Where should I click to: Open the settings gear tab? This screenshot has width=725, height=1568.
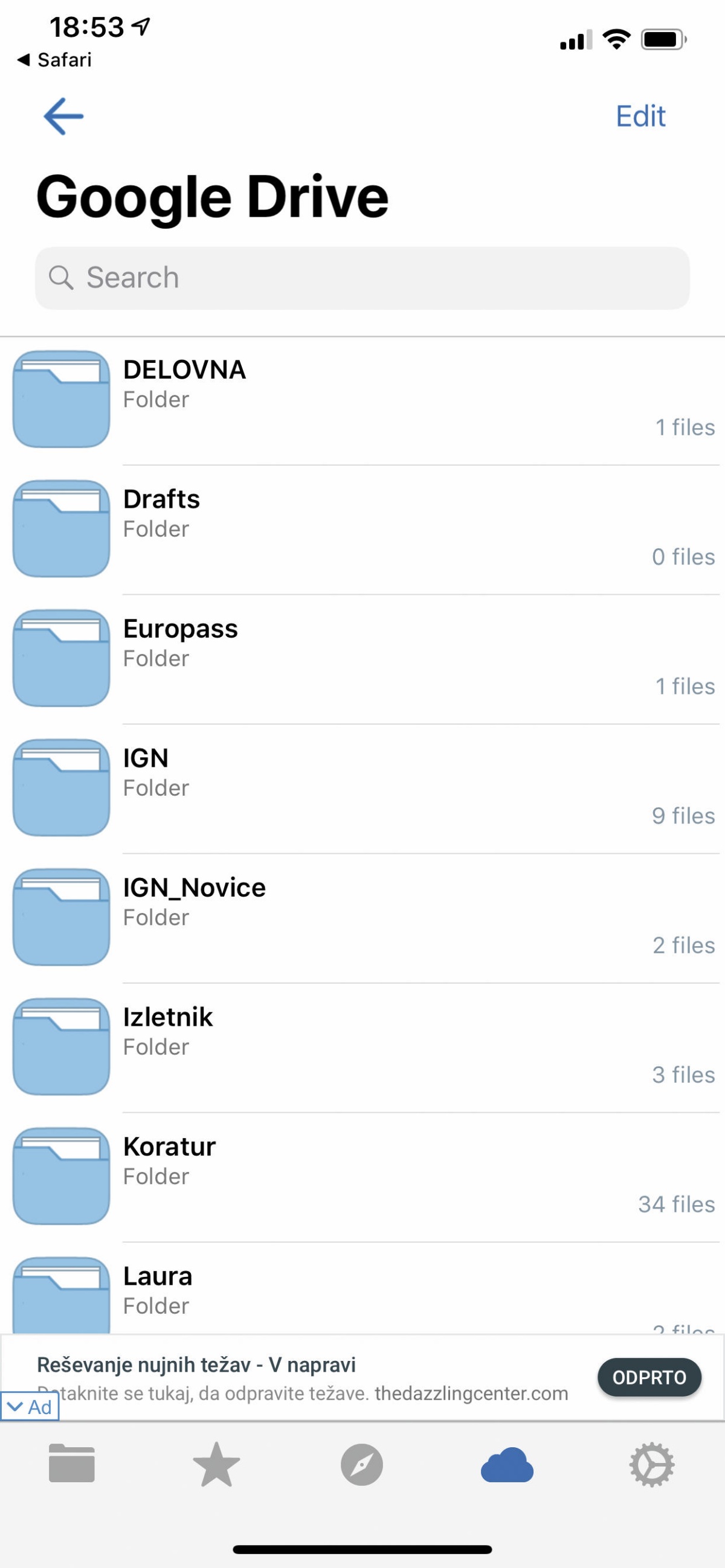(x=651, y=1464)
